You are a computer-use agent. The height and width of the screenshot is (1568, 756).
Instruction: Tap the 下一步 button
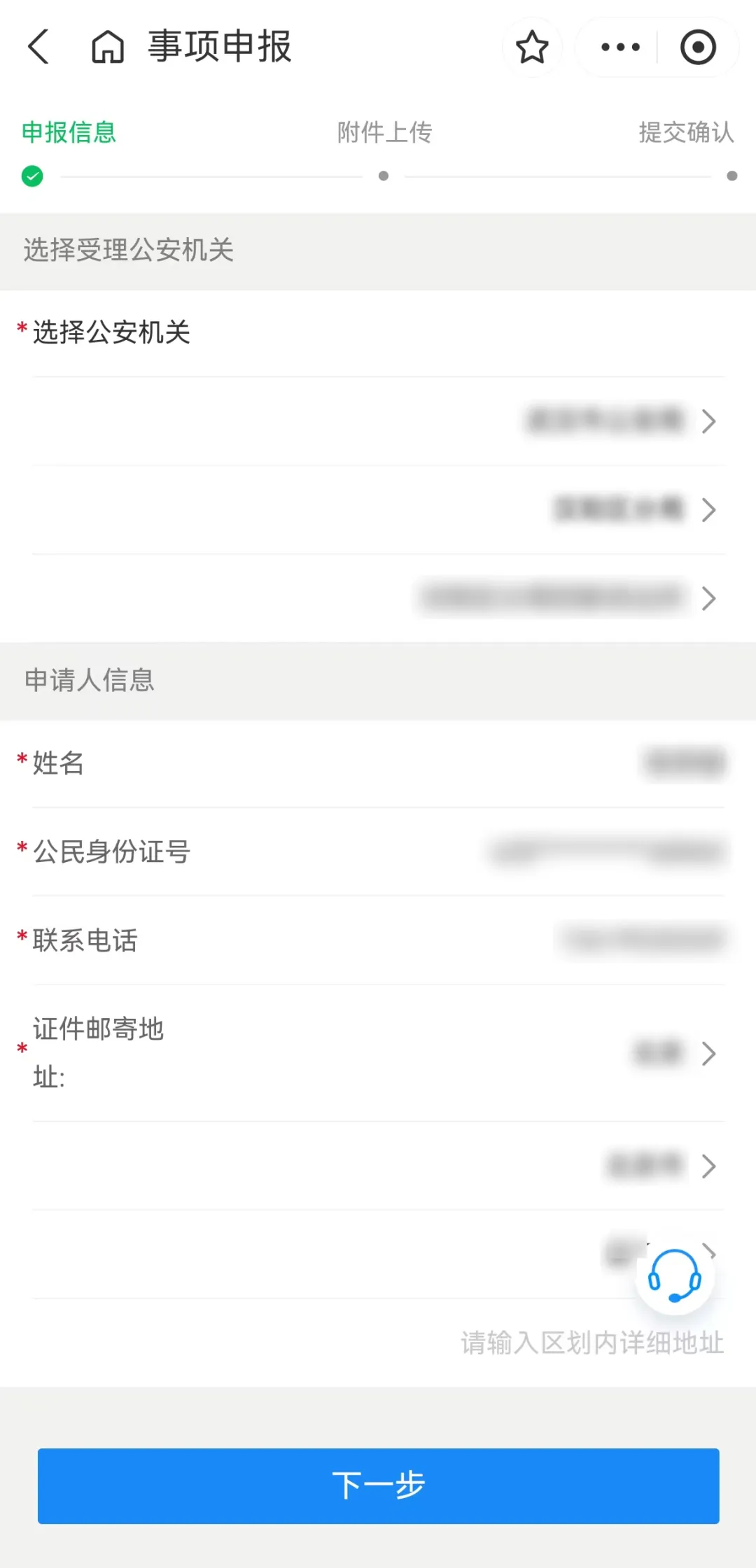pyautogui.click(x=378, y=1485)
